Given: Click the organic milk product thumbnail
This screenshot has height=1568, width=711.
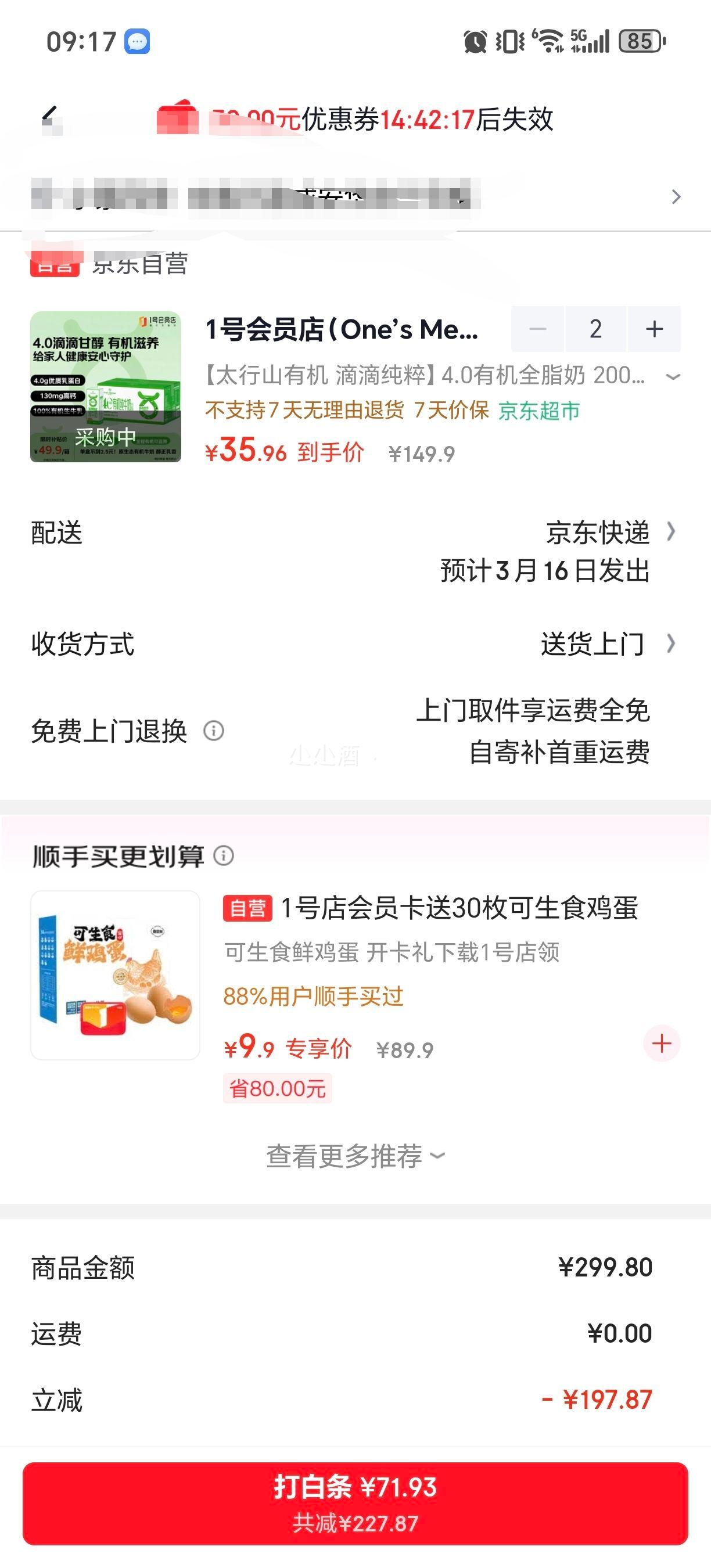Looking at the screenshot, I should [109, 390].
